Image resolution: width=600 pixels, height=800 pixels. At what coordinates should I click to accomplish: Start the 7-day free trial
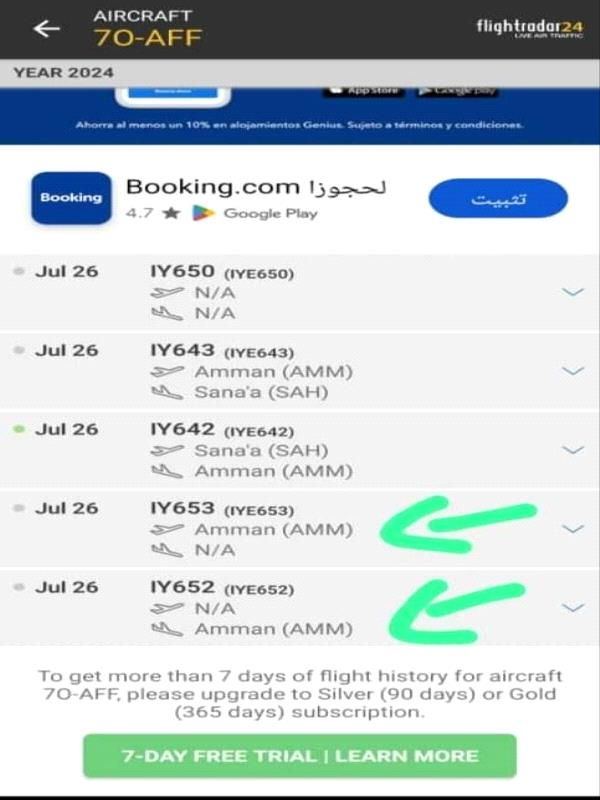299,755
